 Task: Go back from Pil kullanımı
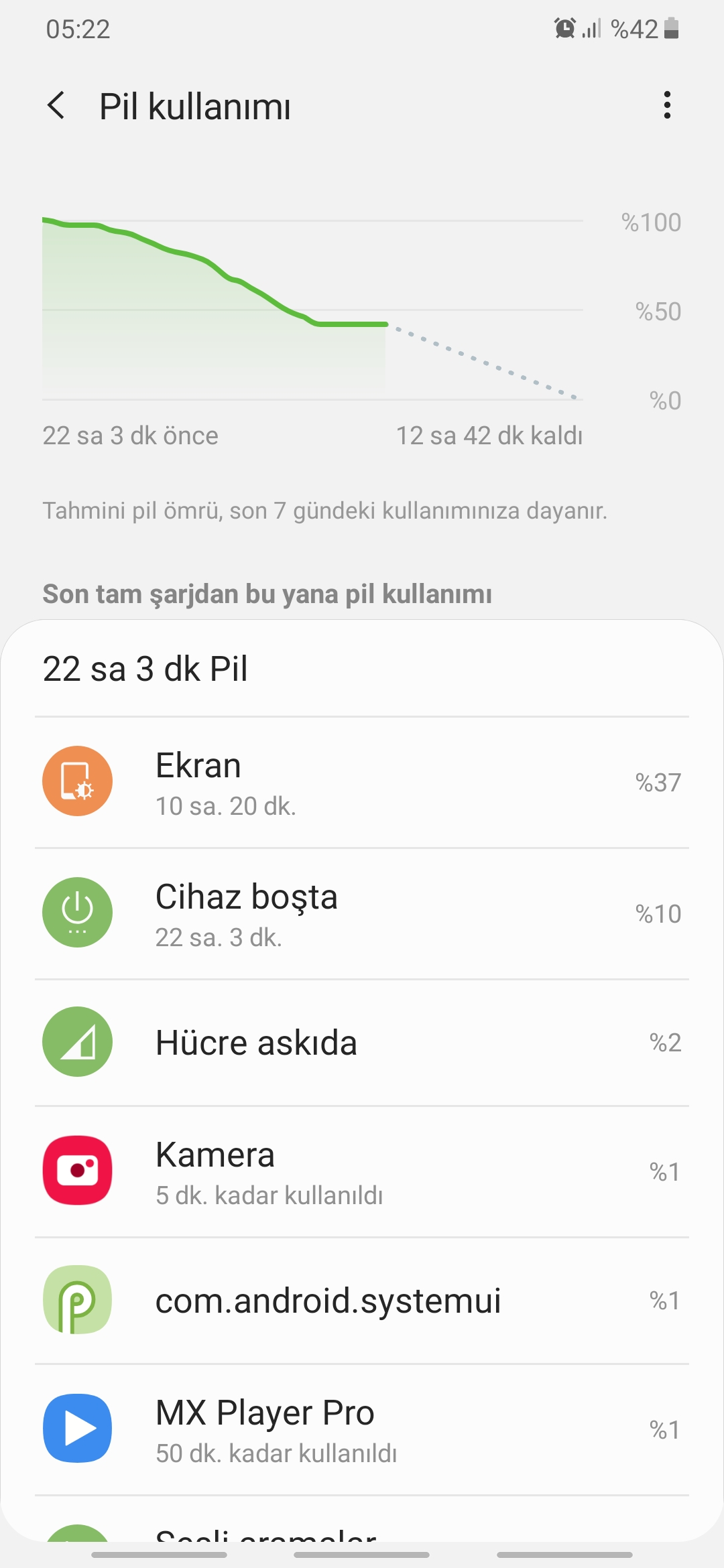pos(57,106)
